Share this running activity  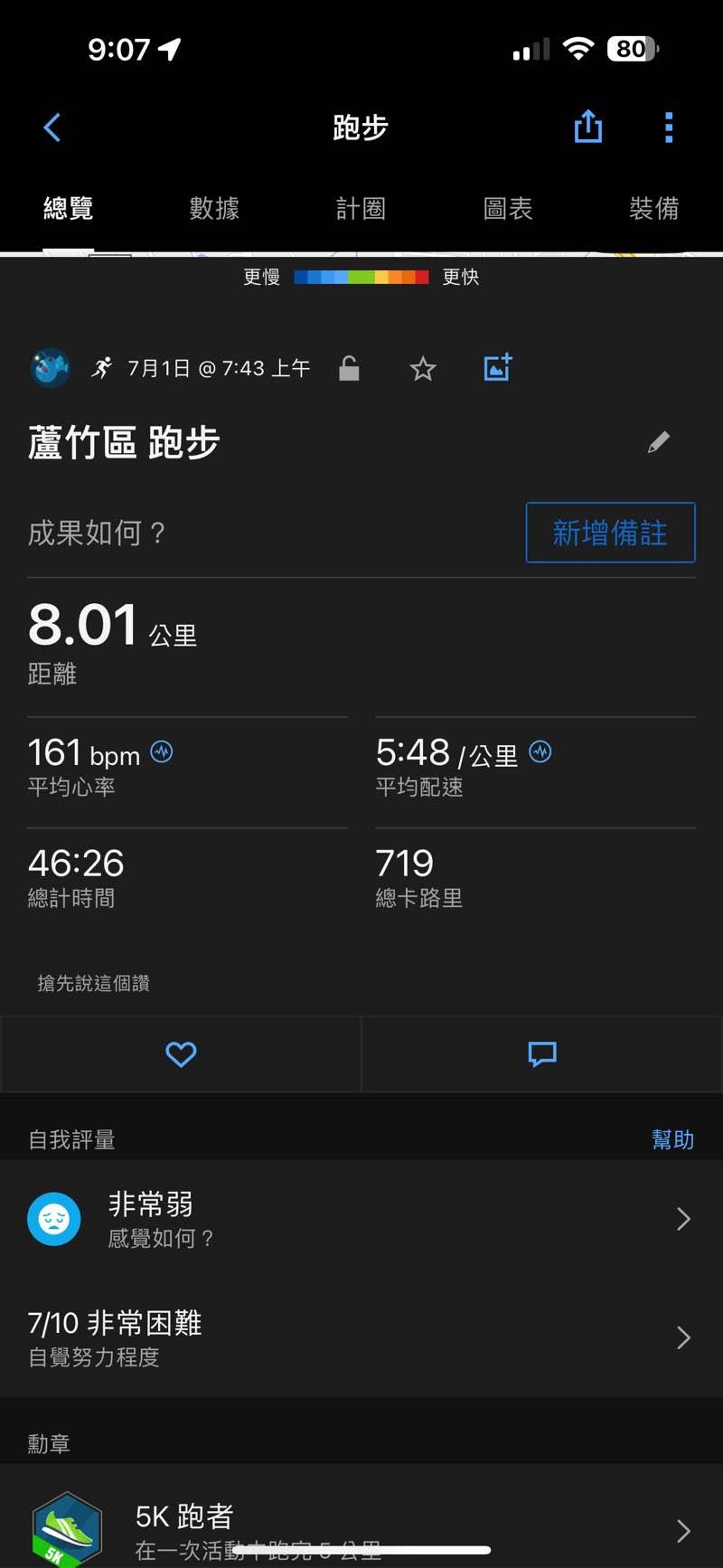(588, 128)
